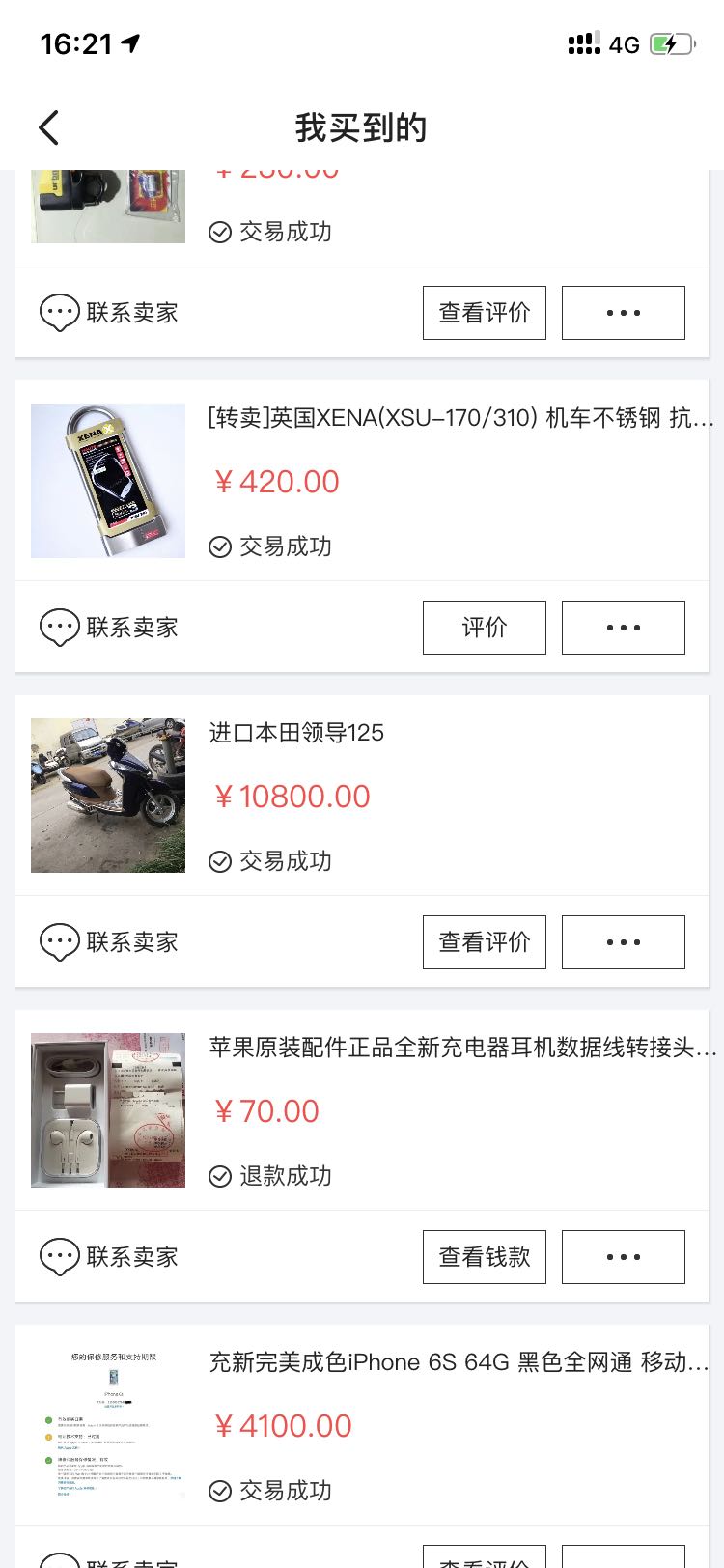Image resolution: width=724 pixels, height=1568 pixels.
Task: Open more options for XENA lock order
Action: tap(623, 628)
